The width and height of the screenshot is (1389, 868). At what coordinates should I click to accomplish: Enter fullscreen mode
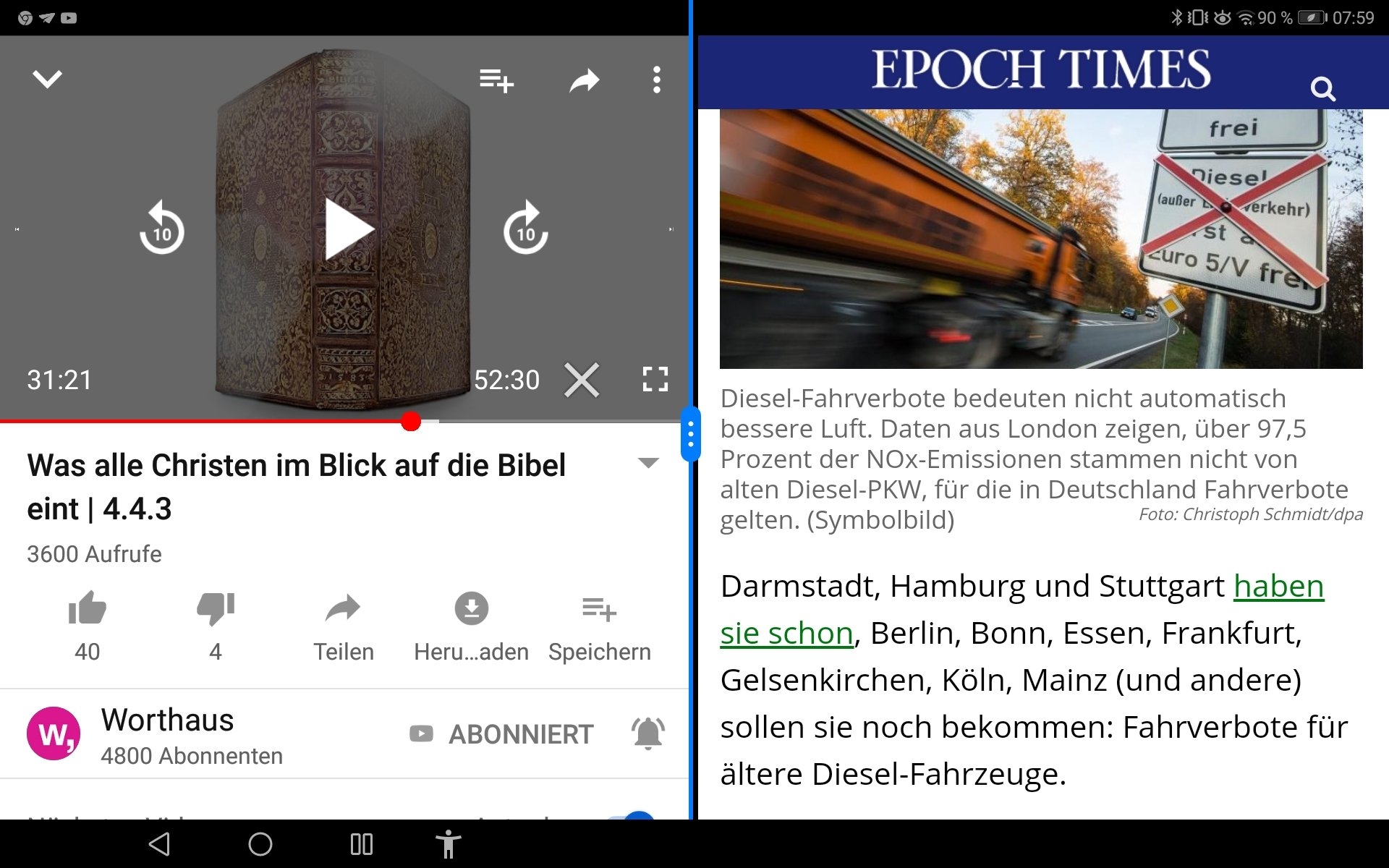(x=655, y=379)
